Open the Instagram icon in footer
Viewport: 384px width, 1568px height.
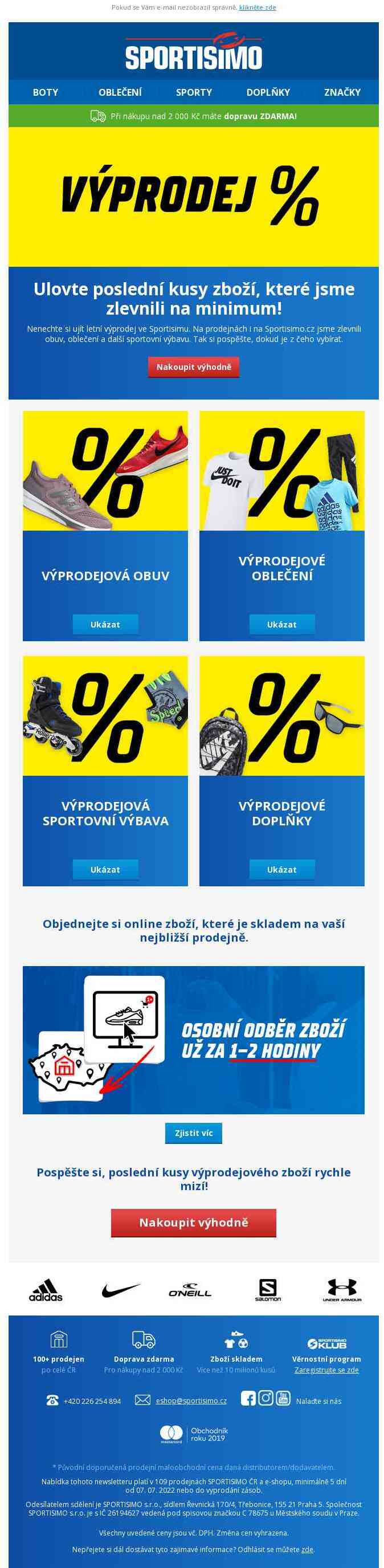(x=265, y=1398)
